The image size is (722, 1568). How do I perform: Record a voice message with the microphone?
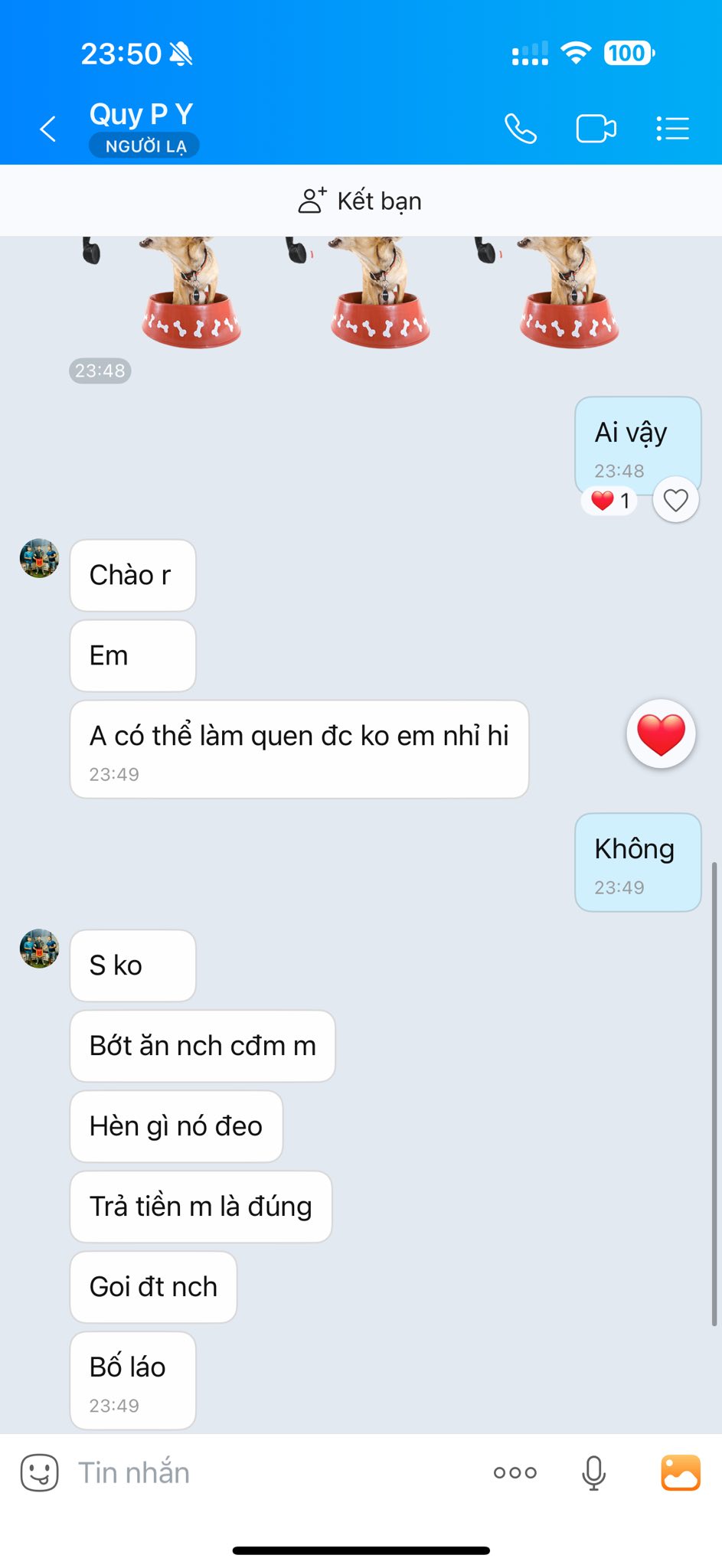click(x=593, y=1472)
